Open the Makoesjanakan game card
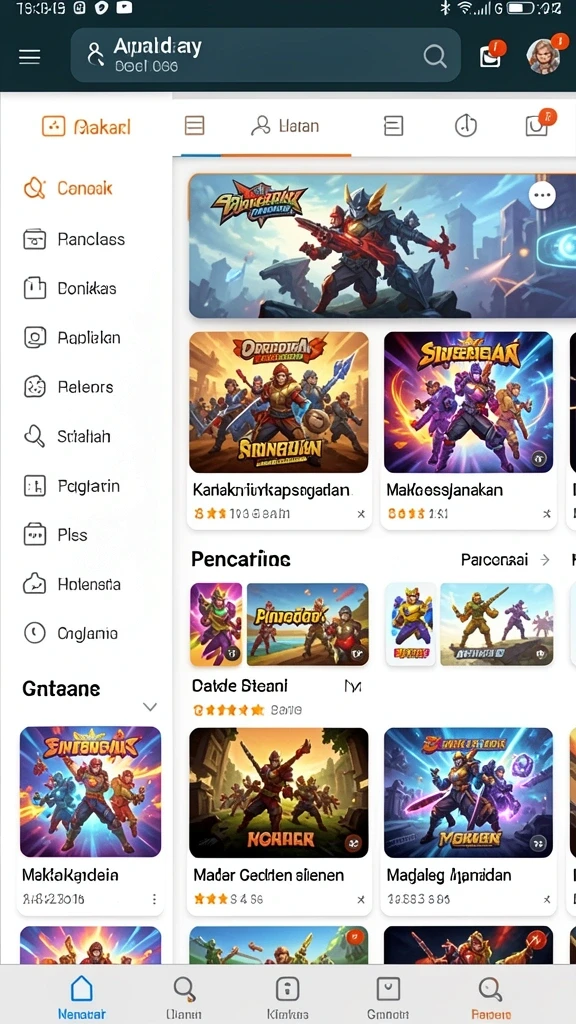This screenshot has height=1024, width=576. 468,430
